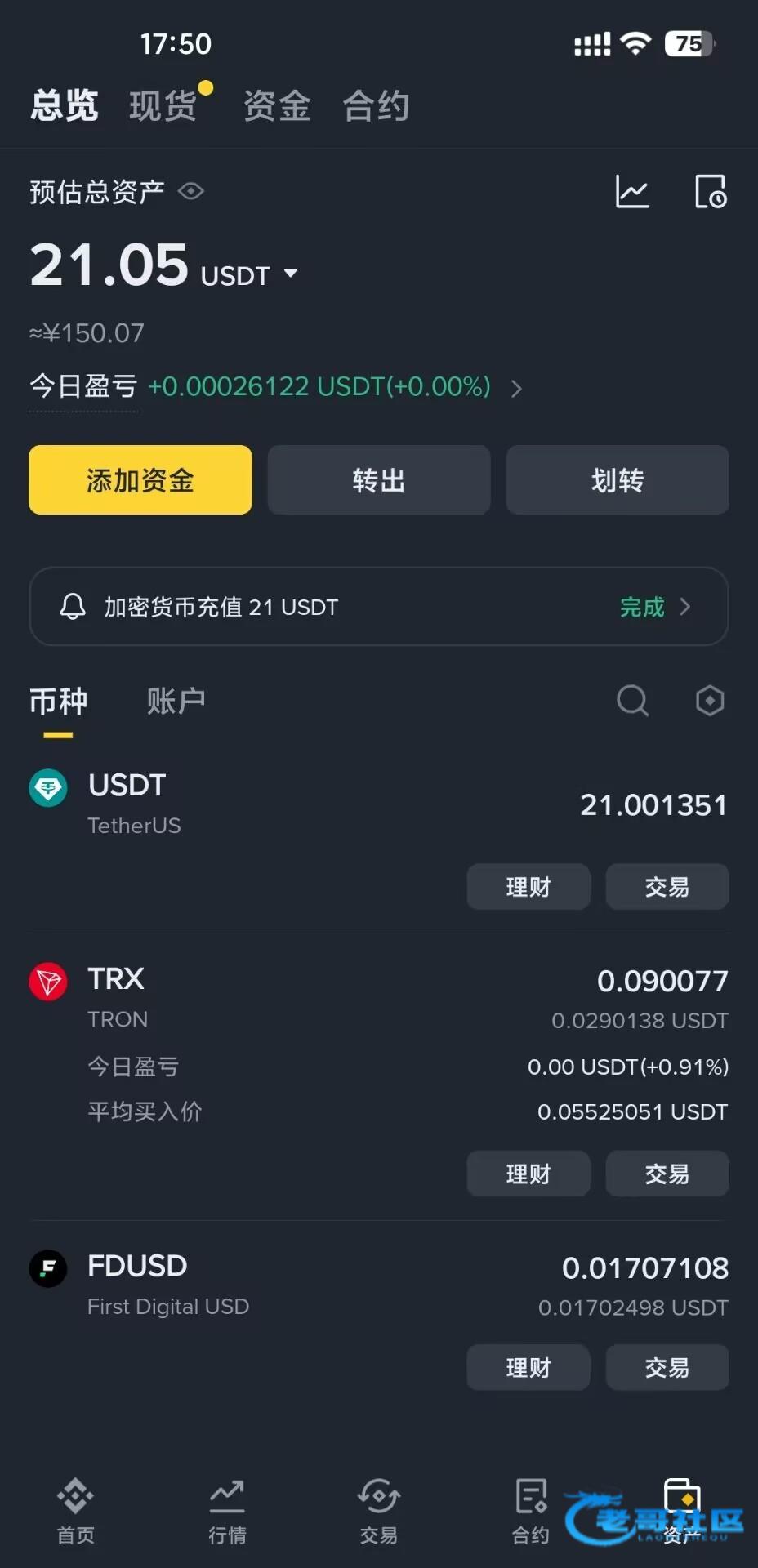View today's profit and loss details
This screenshot has height=1568, width=758.
(x=515, y=388)
